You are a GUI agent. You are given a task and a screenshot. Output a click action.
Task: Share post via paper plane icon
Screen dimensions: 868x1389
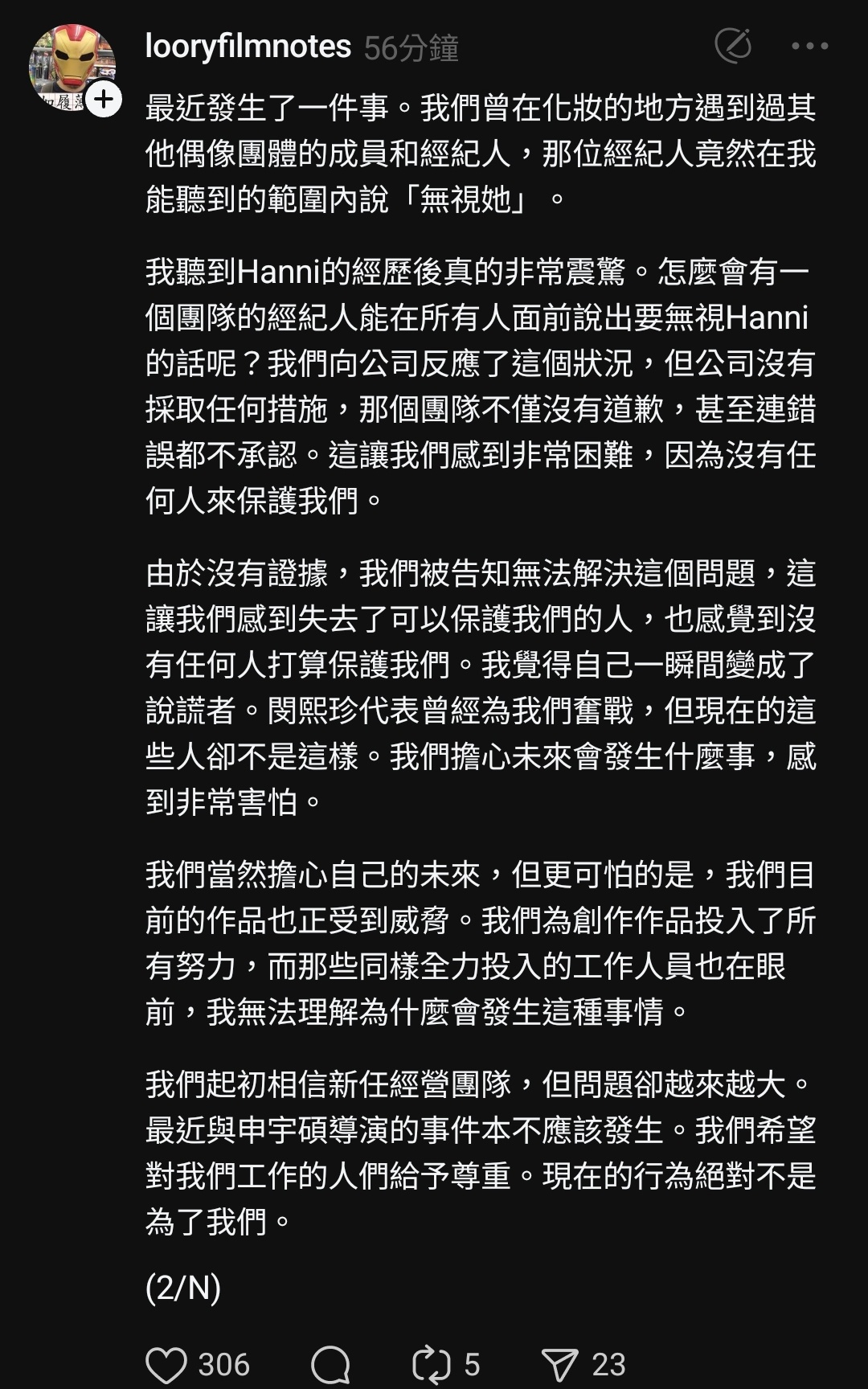click(x=560, y=1364)
